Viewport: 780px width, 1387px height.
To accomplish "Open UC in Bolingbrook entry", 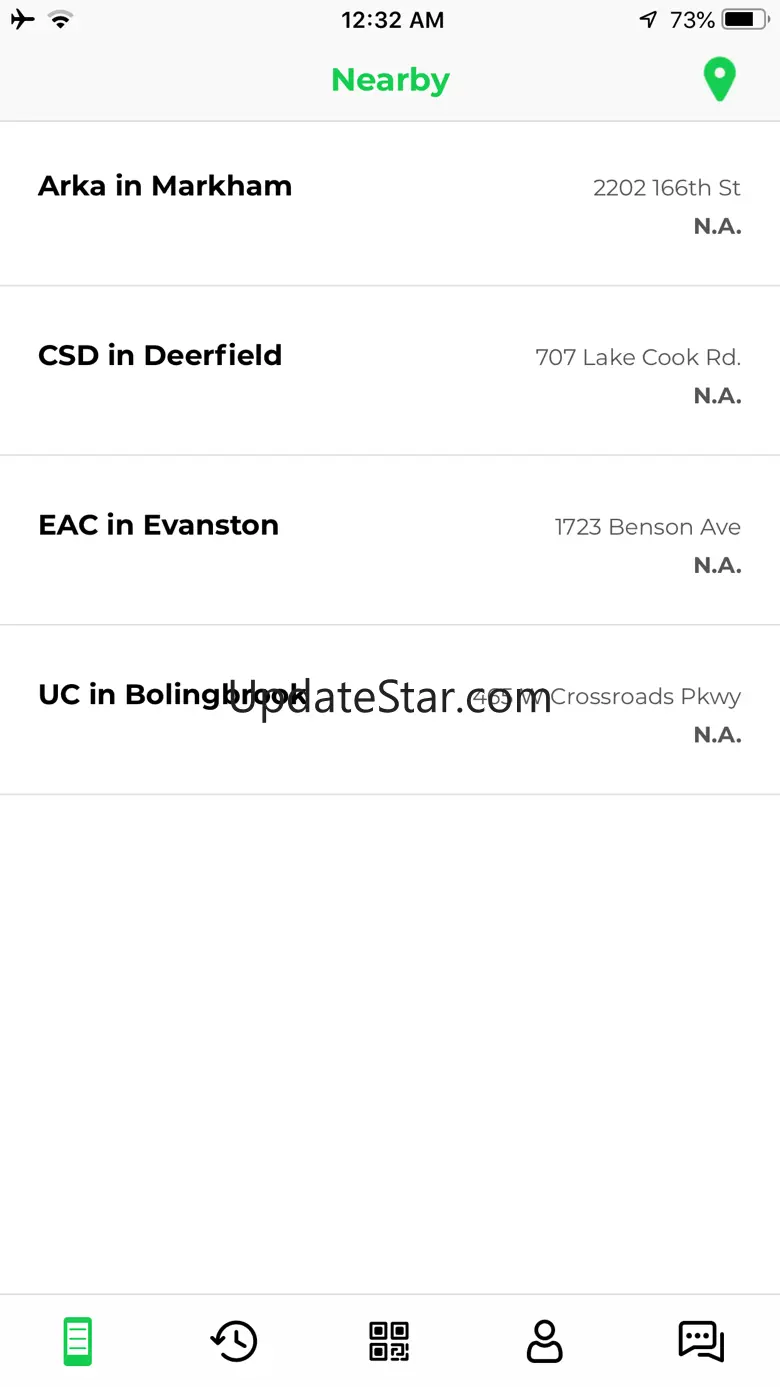I will pyautogui.click(x=389, y=711).
